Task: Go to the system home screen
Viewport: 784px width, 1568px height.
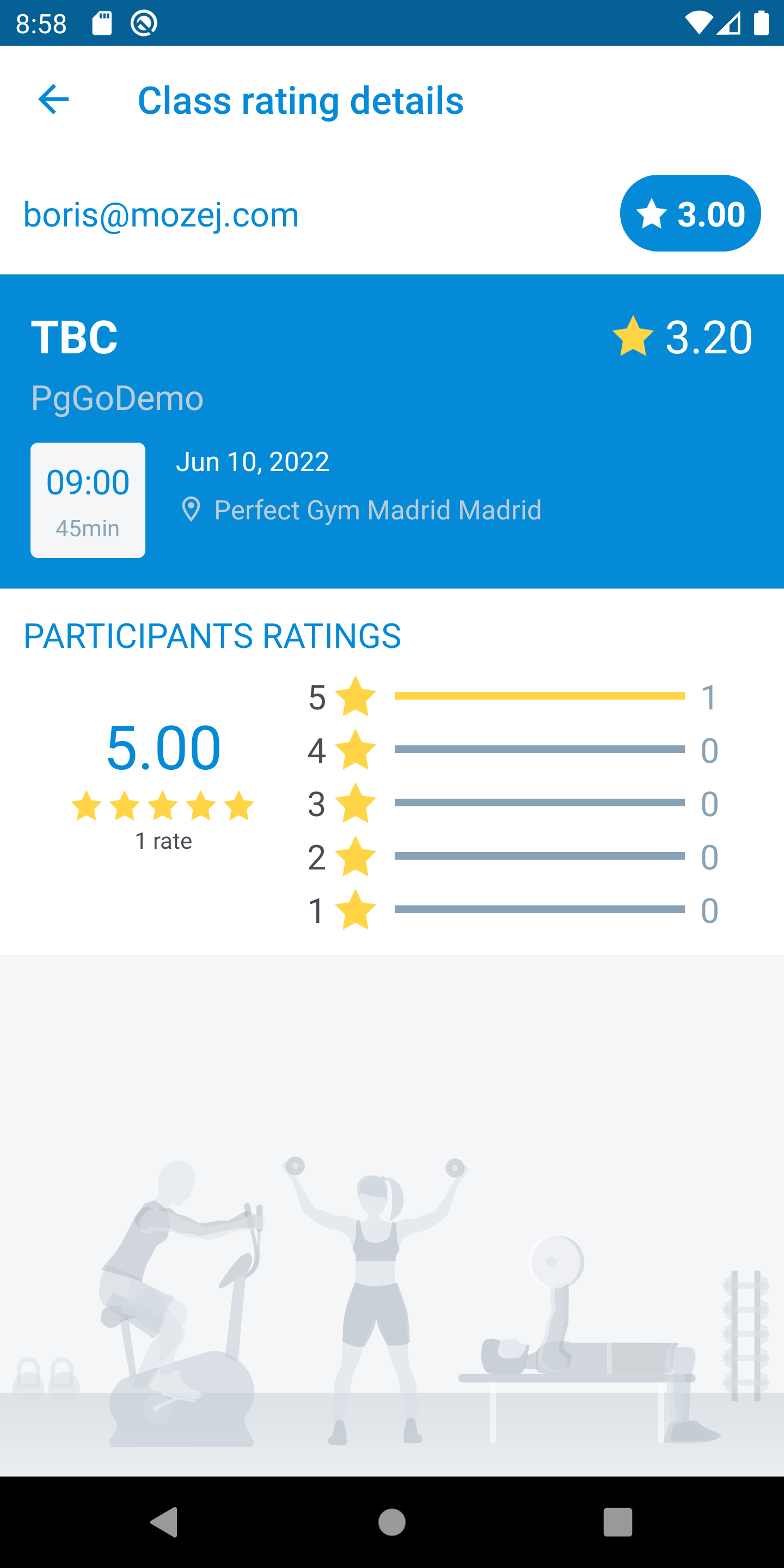Action: pos(392,1522)
